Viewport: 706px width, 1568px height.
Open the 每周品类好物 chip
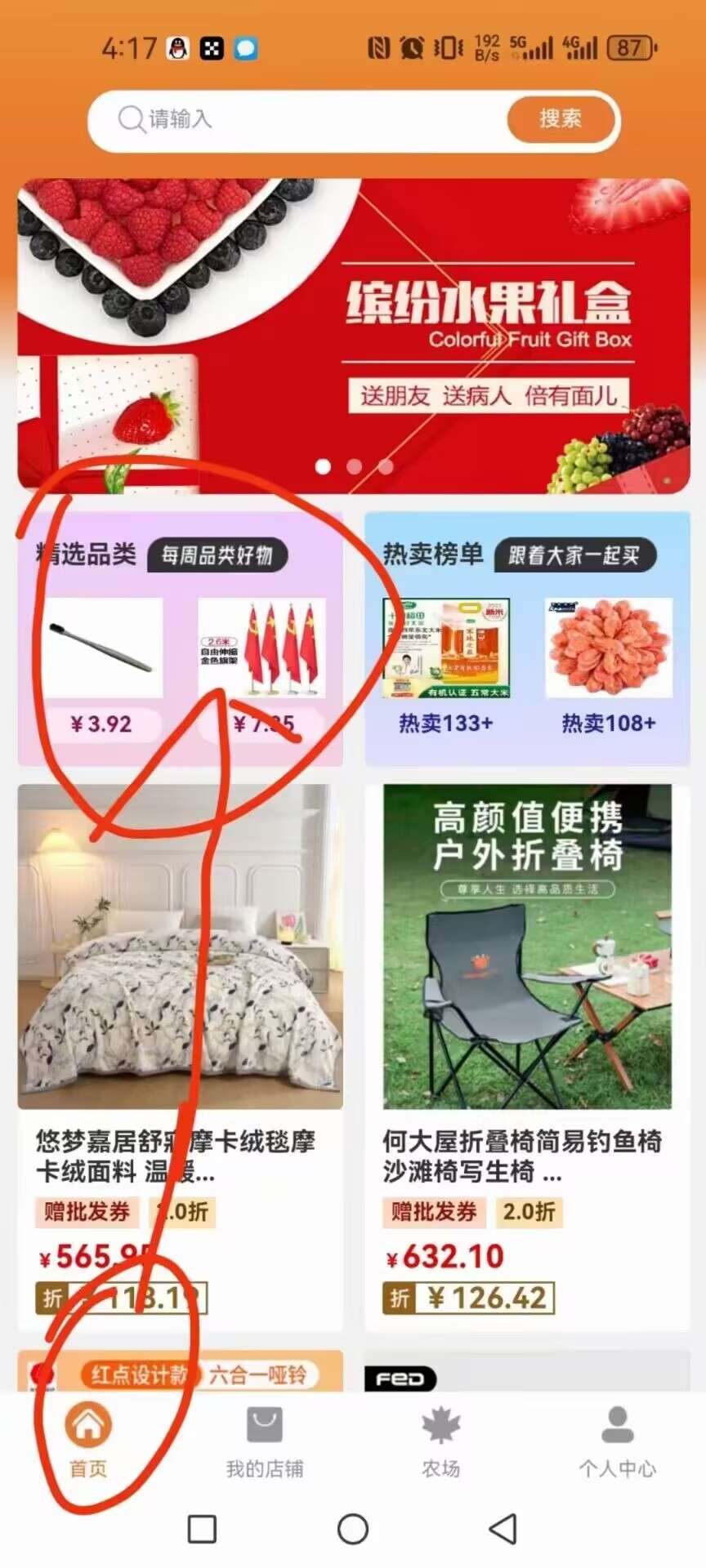coord(217,555)
